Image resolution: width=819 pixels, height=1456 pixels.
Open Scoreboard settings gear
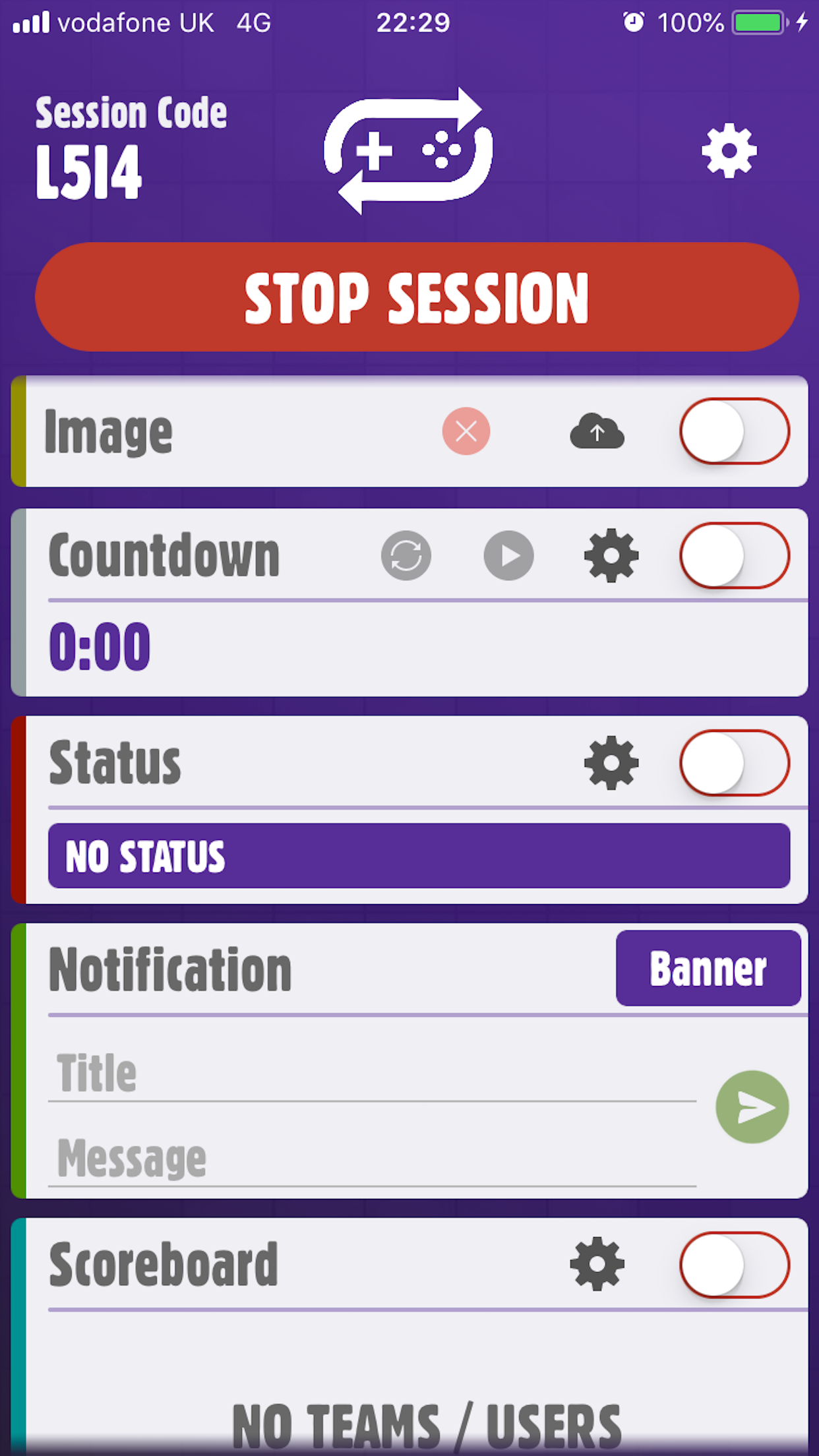pyautogui.click(x=597, y=1263)
